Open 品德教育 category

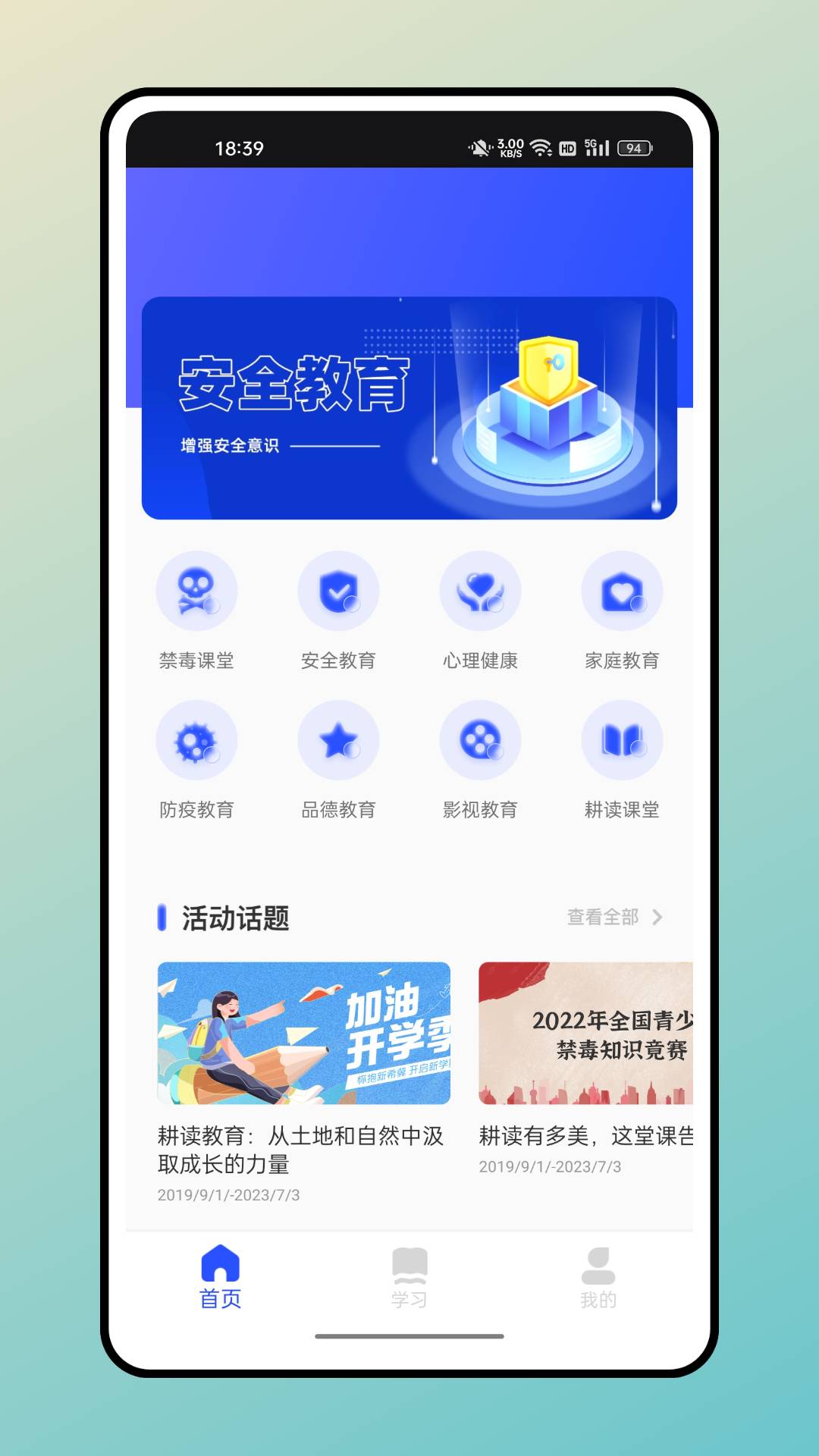pos(338,741)
